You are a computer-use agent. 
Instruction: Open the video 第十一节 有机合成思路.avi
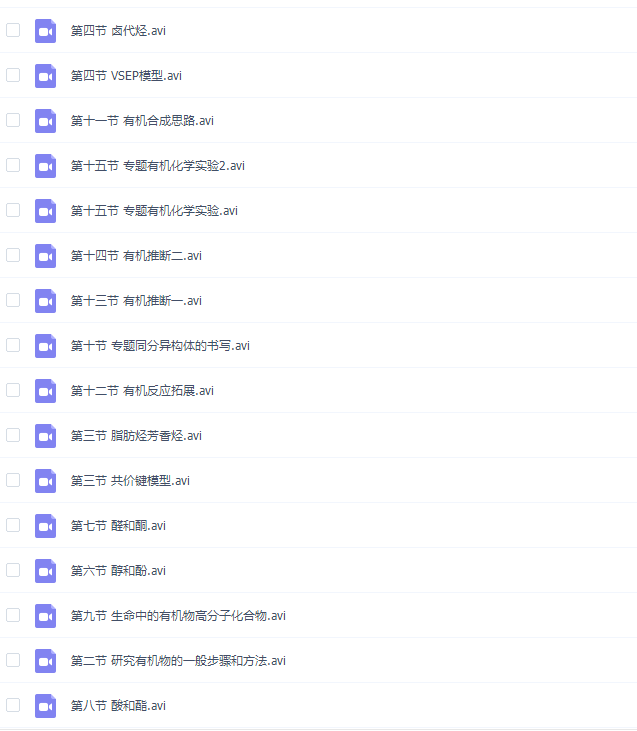pos(142,120)
